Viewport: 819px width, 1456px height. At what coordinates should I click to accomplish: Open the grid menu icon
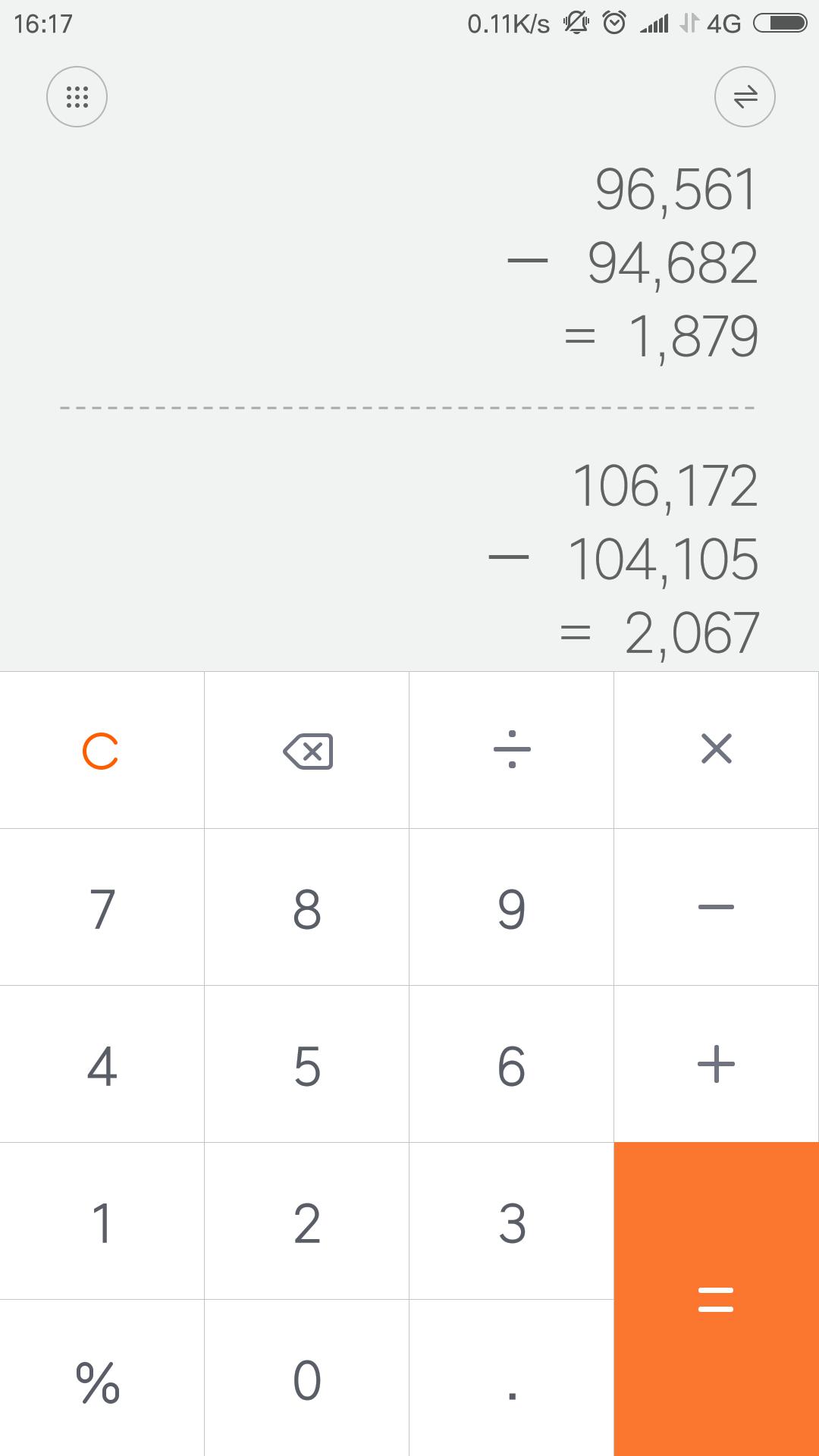pyautogui.click(x=77, y=97)
